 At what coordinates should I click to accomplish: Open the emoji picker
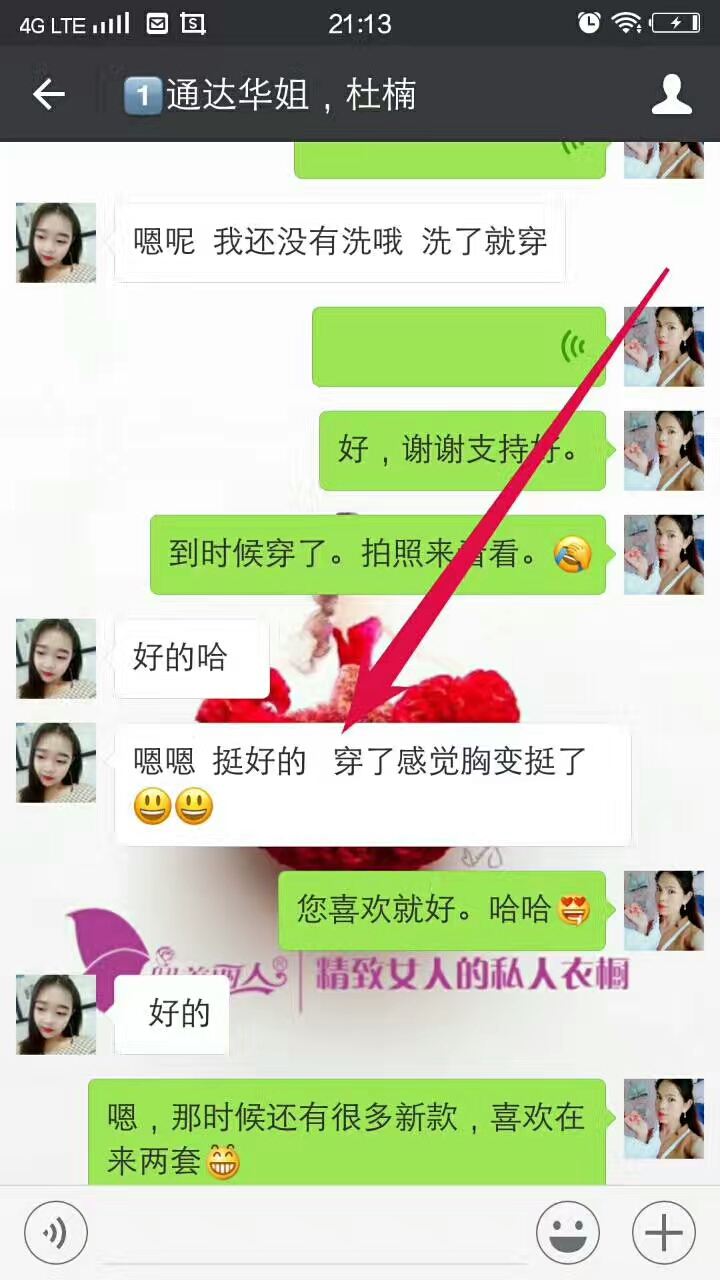(x=568, y=1232)
